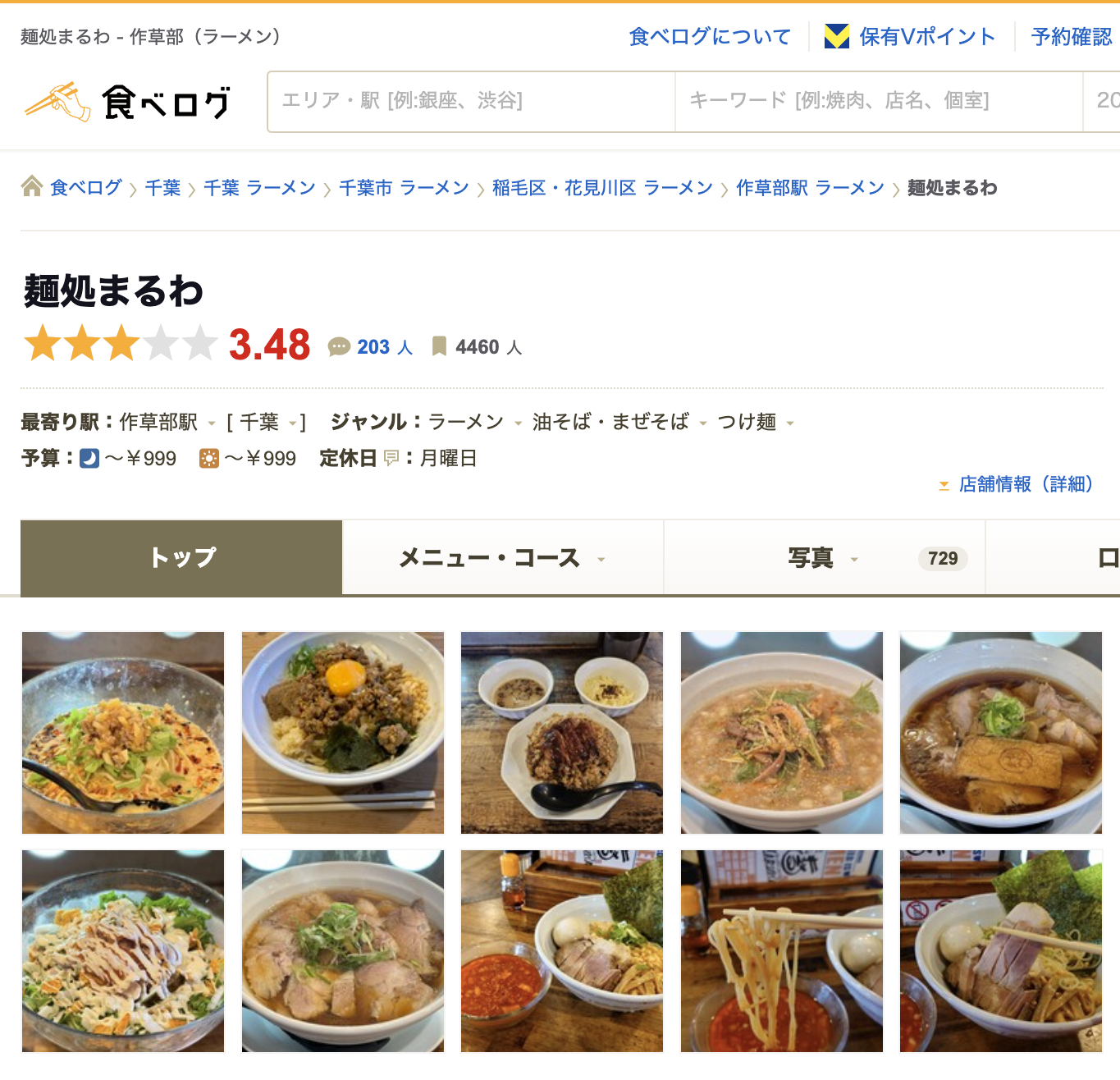Switch to the トップ tab
The height and width of the screenshot is (1080, 1120).
pyautogui.click(x=181, y=558)
